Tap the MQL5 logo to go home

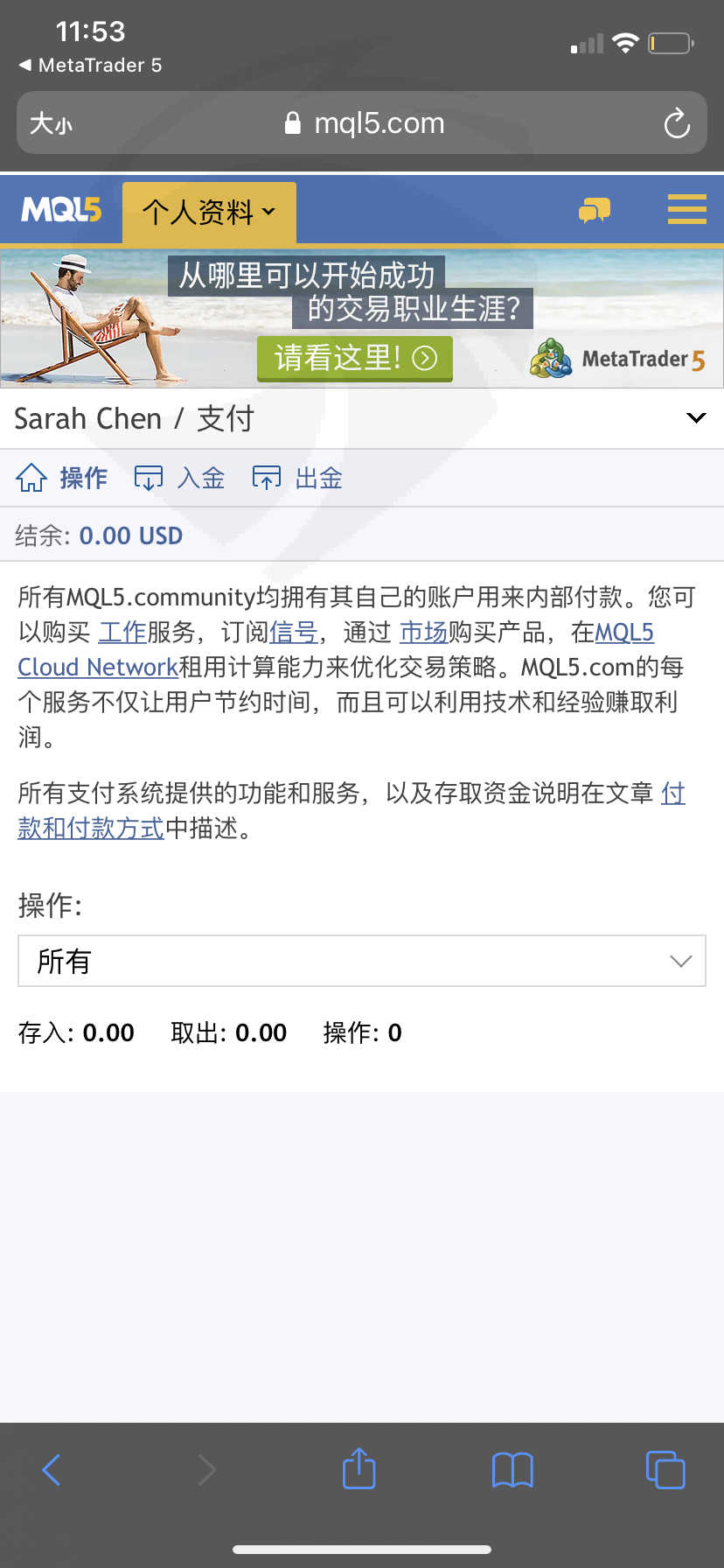tap(61, 210)
